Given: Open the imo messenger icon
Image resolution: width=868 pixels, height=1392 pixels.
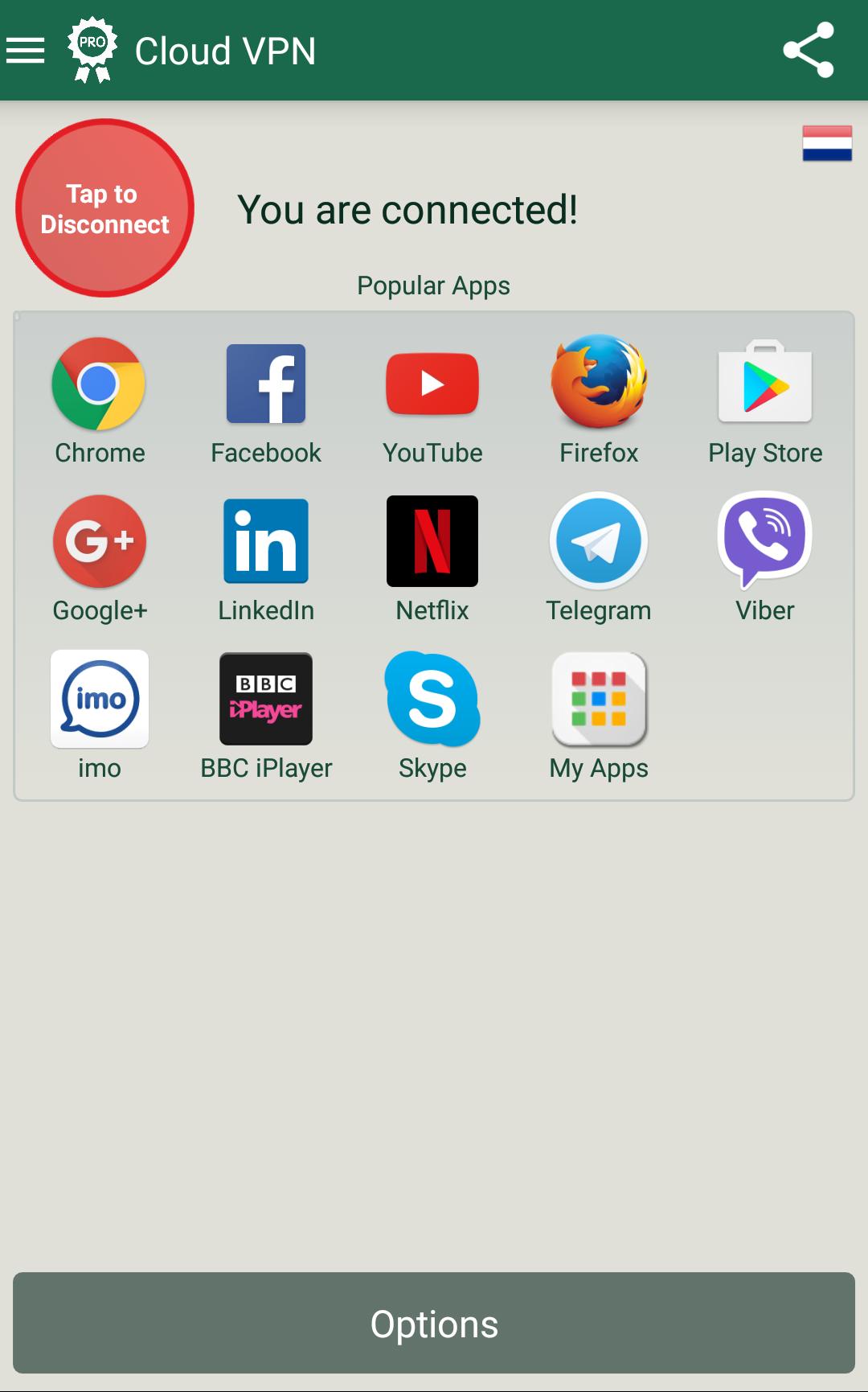Looking at the screenshot, I should point(99,700).
